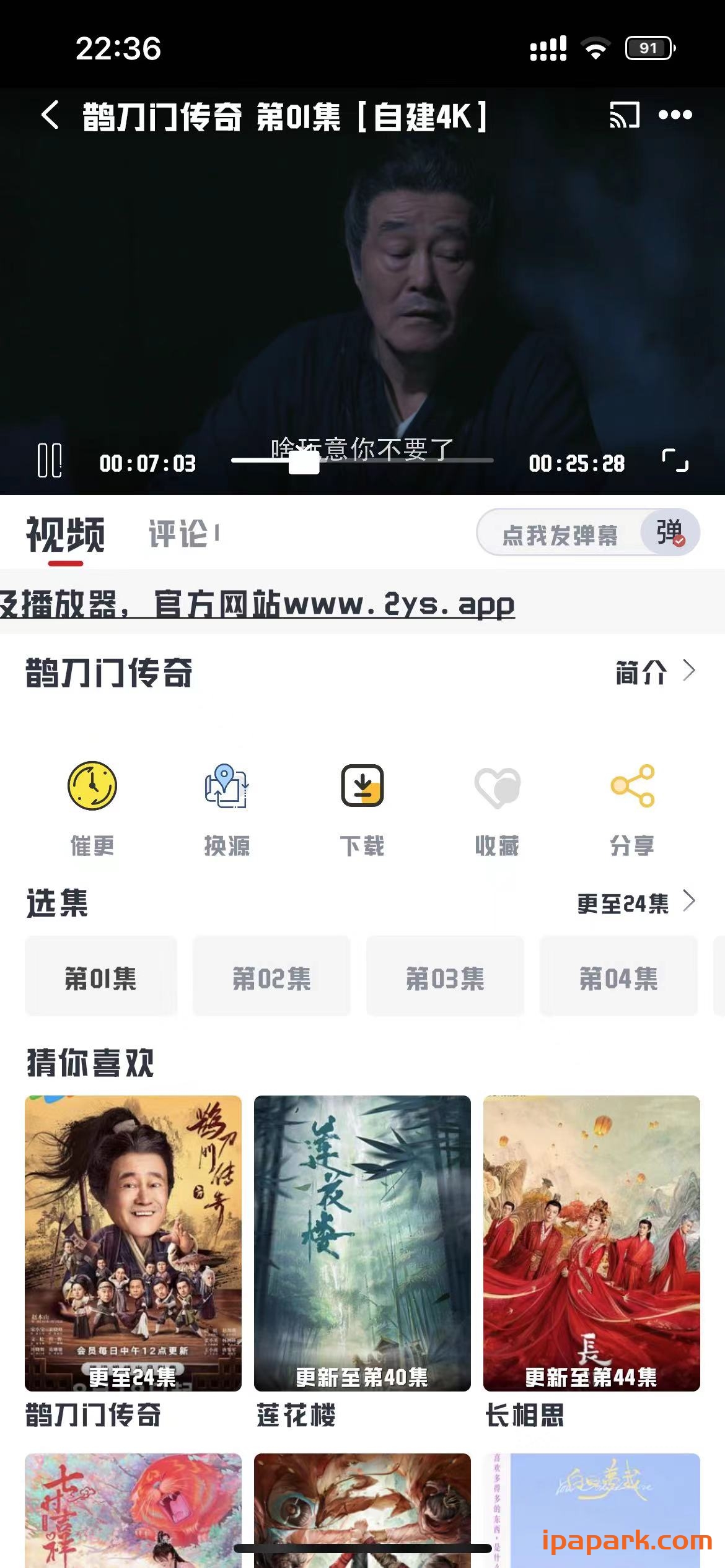The image size is (725, 1568).
Task: Tap the screen casting icon
Action: (625, 115)
